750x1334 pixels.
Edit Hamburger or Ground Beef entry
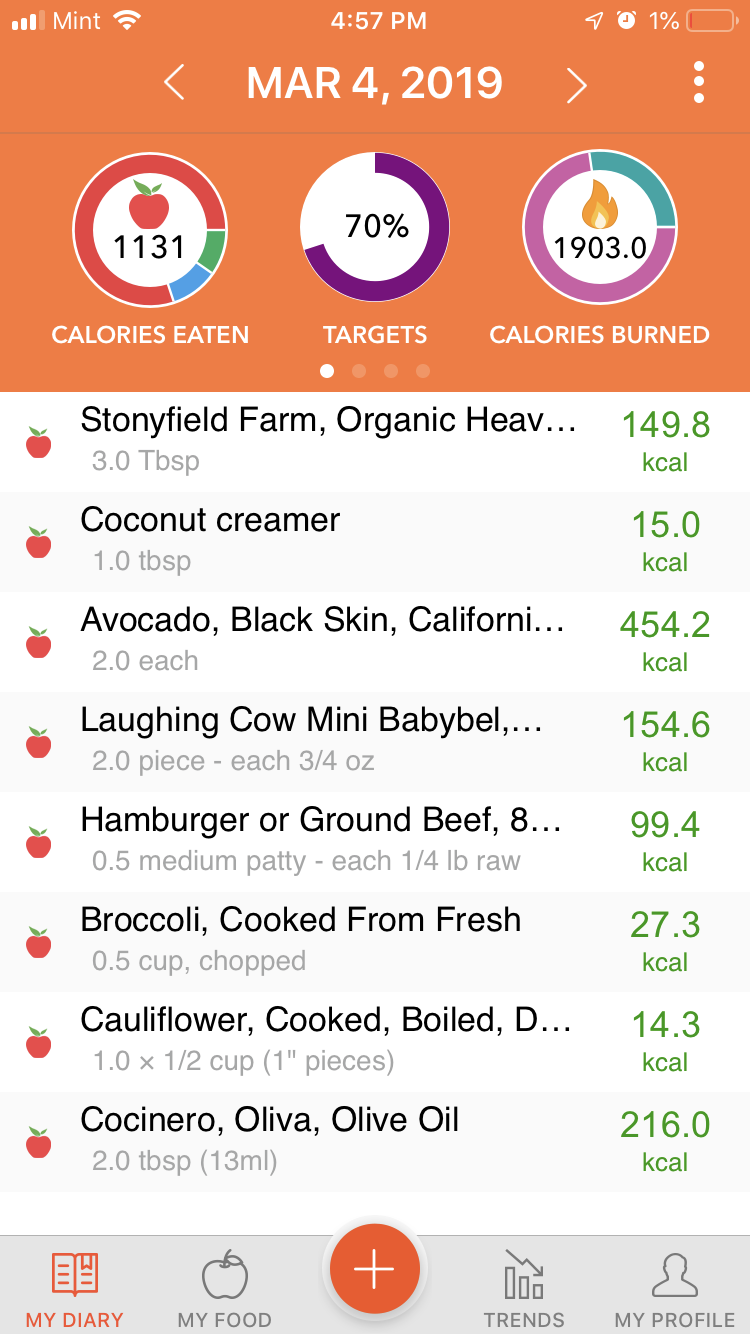(375, 842)
